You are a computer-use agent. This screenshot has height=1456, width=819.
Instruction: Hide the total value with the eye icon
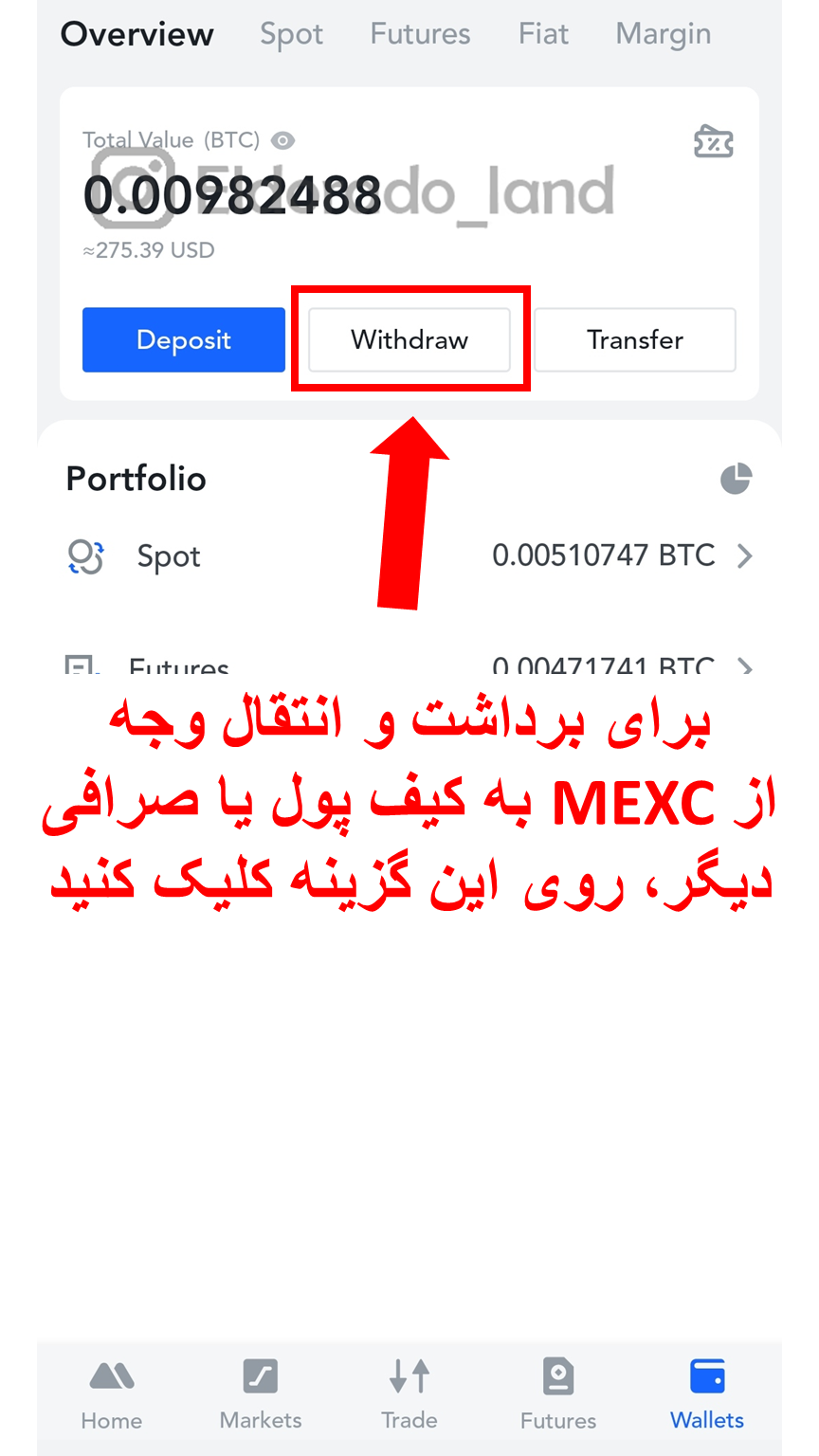[282, 140]
